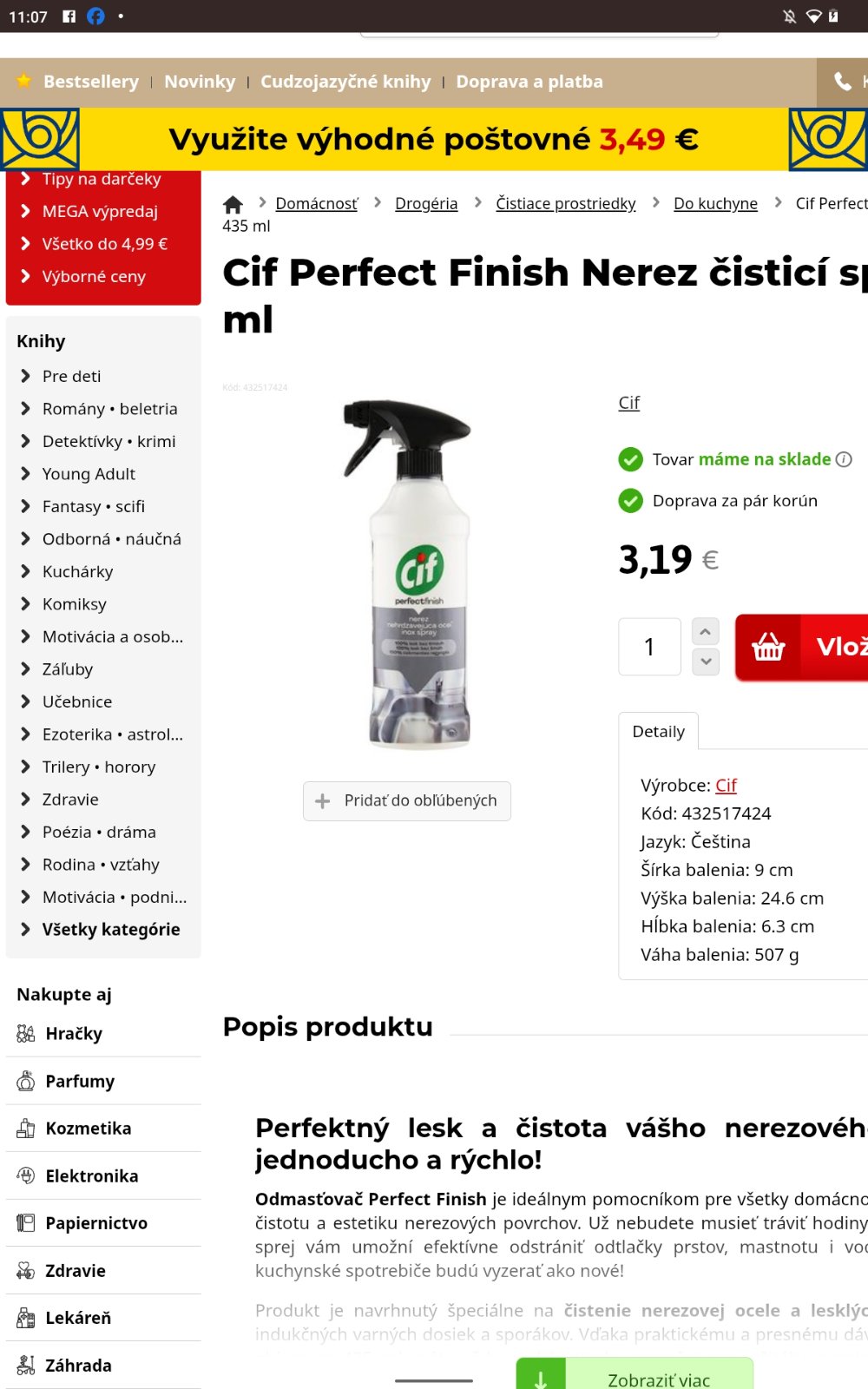Open the Bestsellery section
Viewport: 868px width, 1389px height.
[x=90, y=82]
